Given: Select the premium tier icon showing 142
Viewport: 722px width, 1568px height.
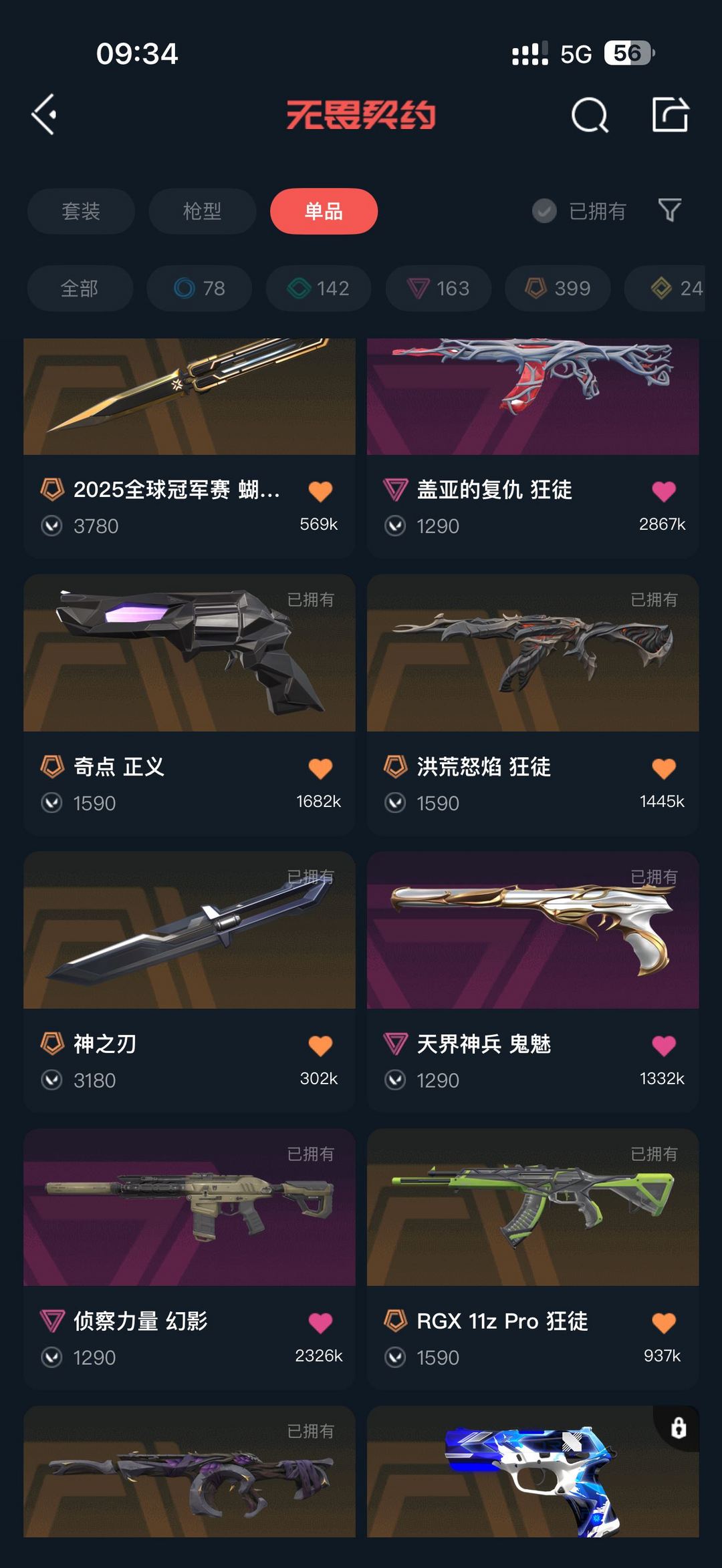Looking at the screenshot, I should click(318, 289).
